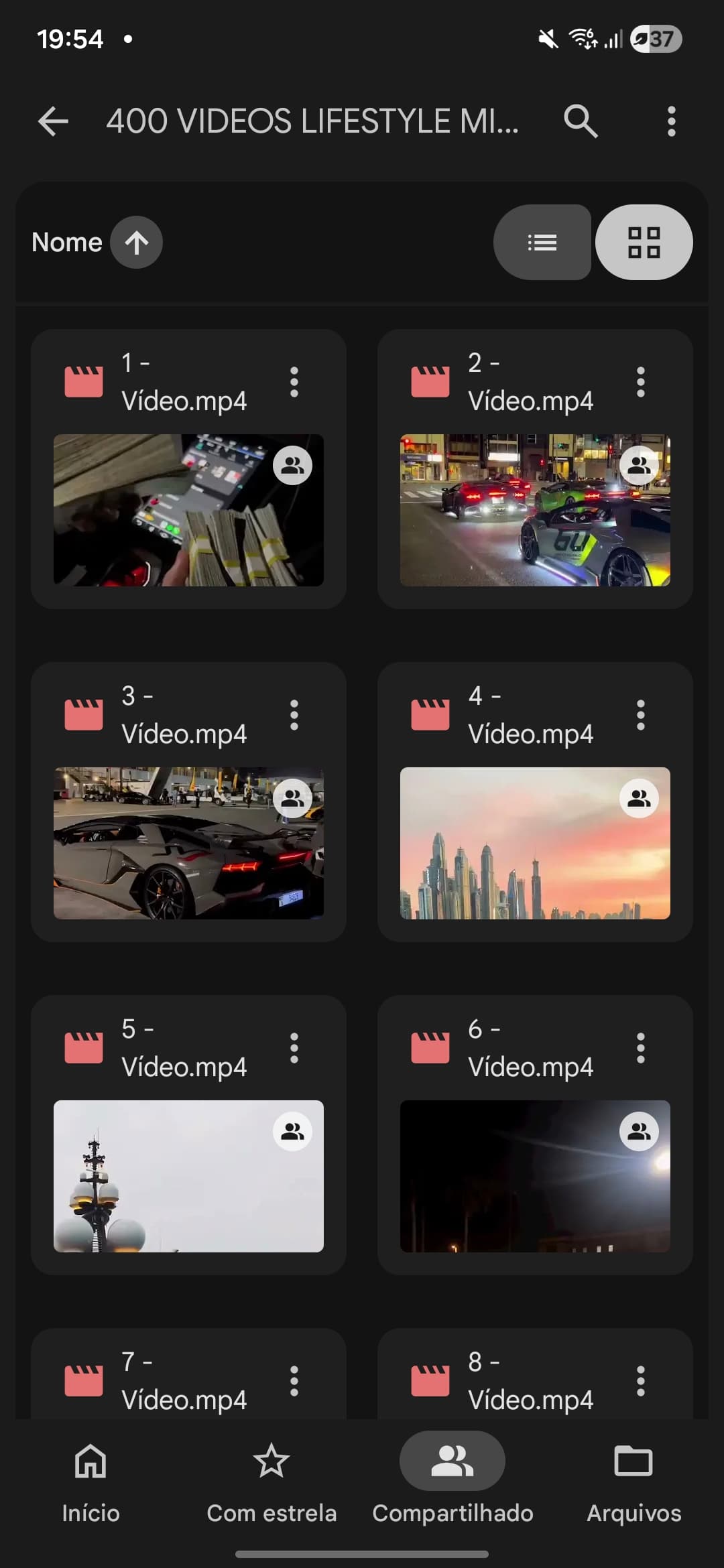This screenshot has height=1568, width=724.
Task: Open the folder overflow menu
Action: tap(671, 121)
